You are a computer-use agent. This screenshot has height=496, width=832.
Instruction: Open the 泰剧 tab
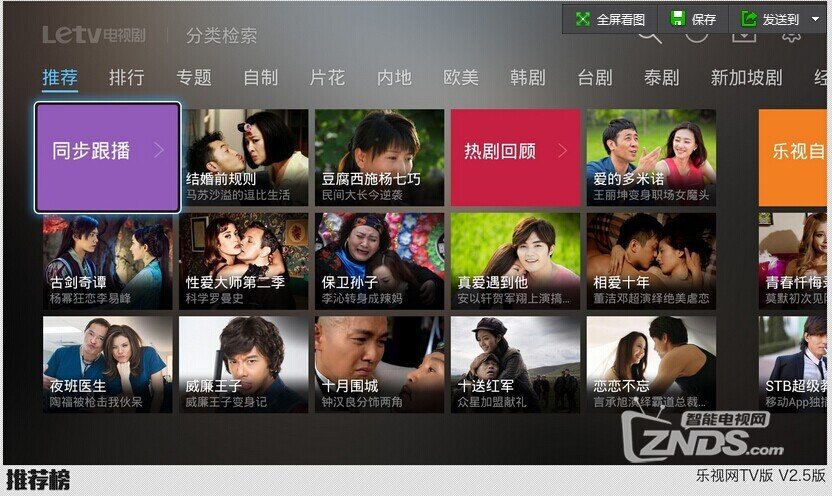[x=661, y=77]
